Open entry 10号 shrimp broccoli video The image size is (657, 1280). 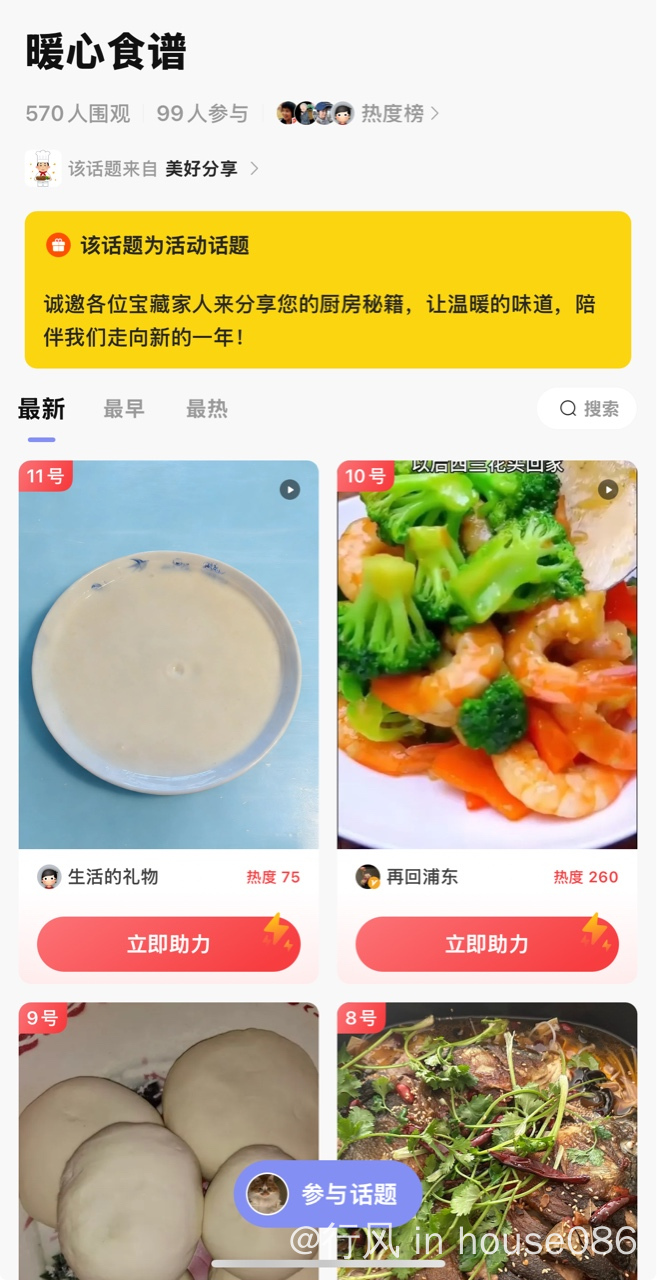487,655
